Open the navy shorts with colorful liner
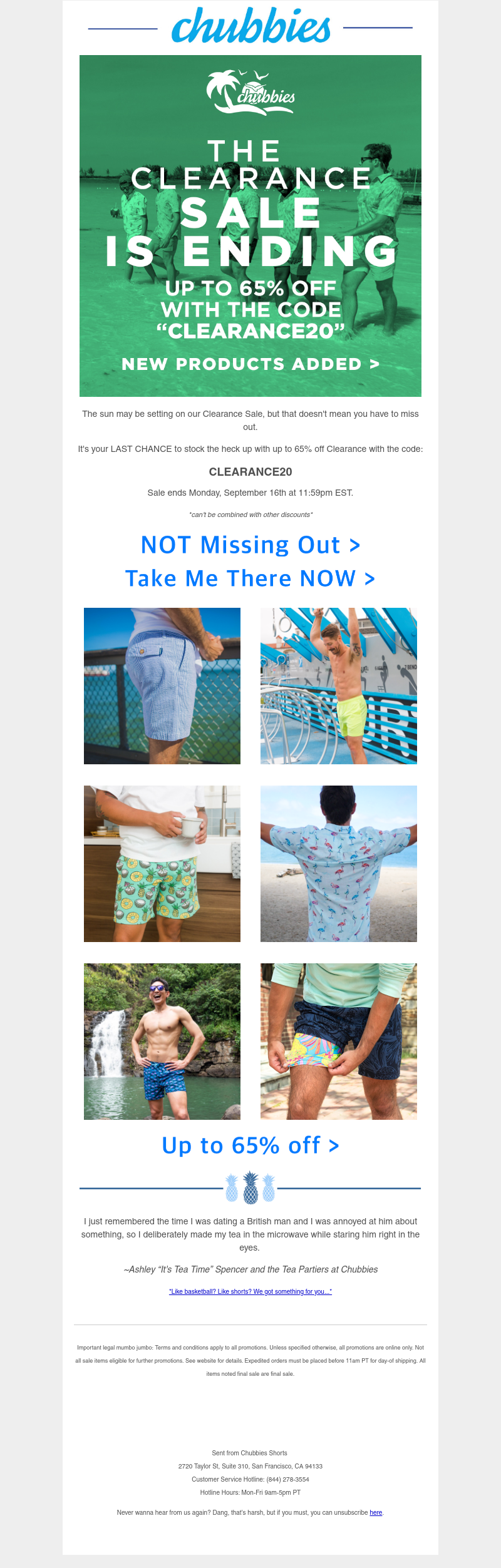Screen dimensions: 501x1568 pos(339,1041)
